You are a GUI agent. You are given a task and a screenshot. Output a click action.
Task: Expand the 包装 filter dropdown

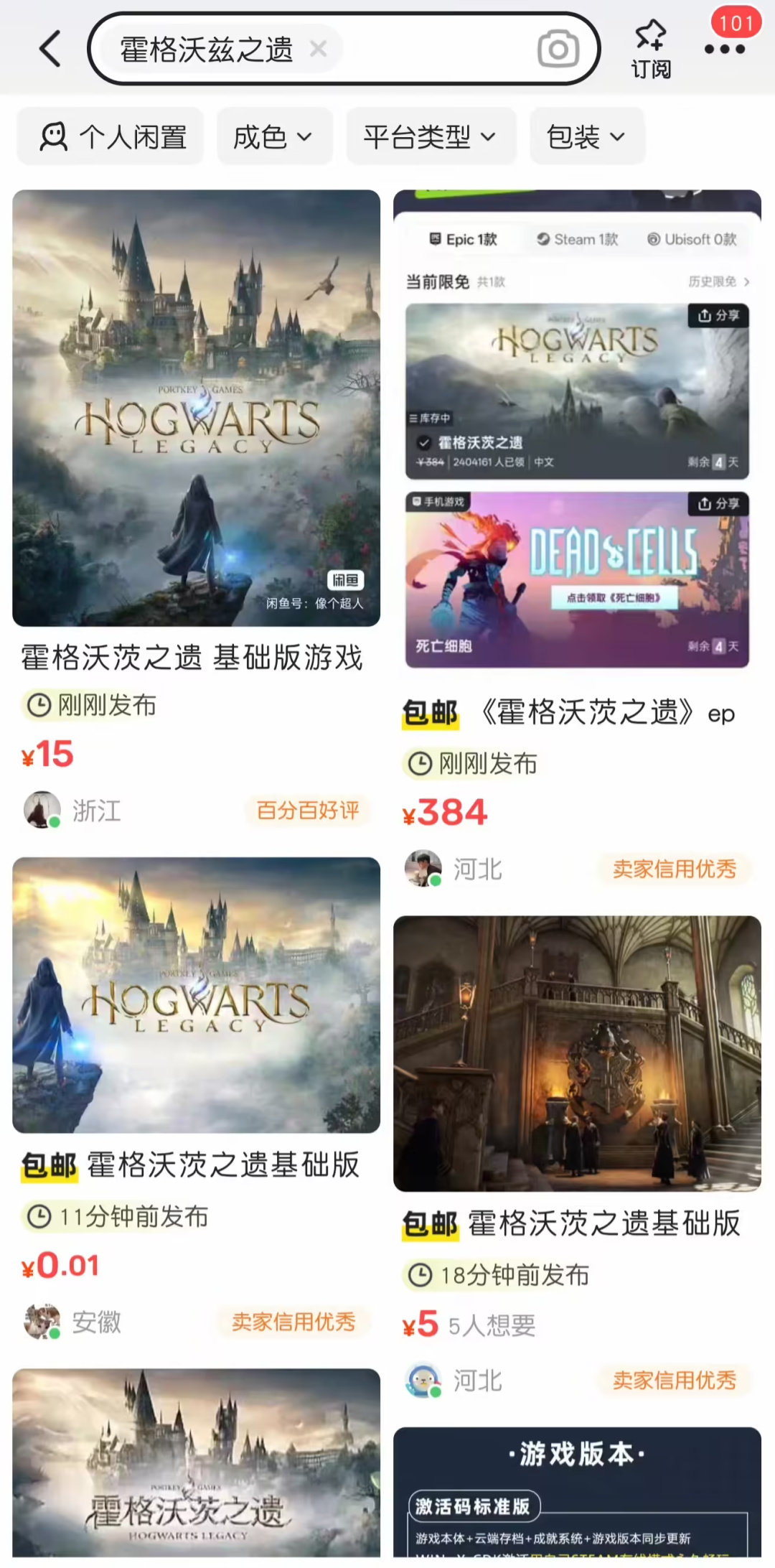point(586,136)
